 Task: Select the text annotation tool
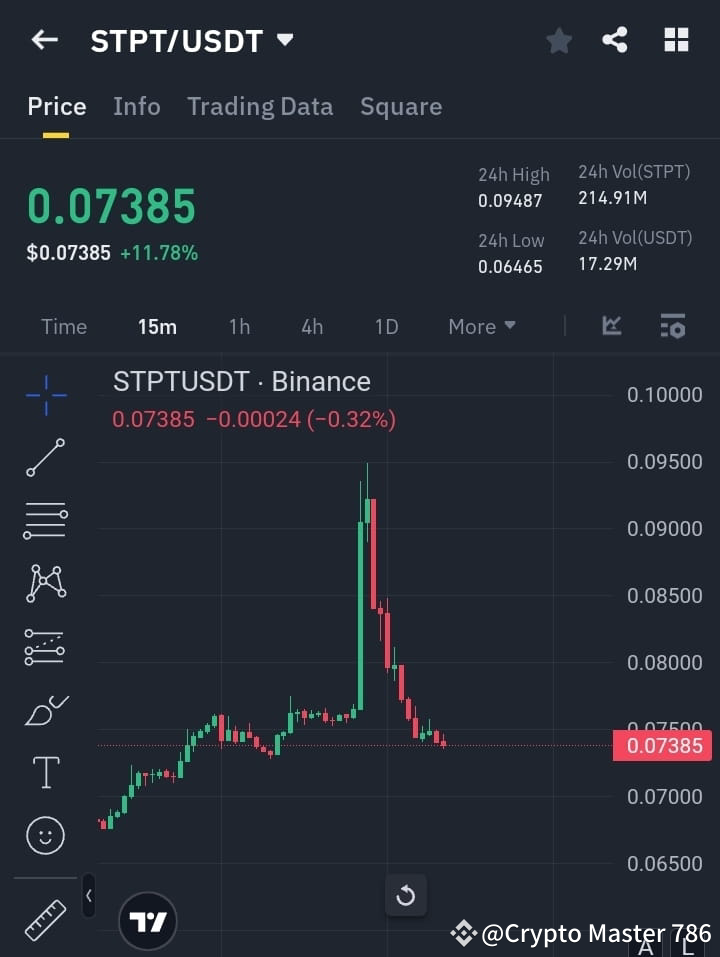[44, 772]
